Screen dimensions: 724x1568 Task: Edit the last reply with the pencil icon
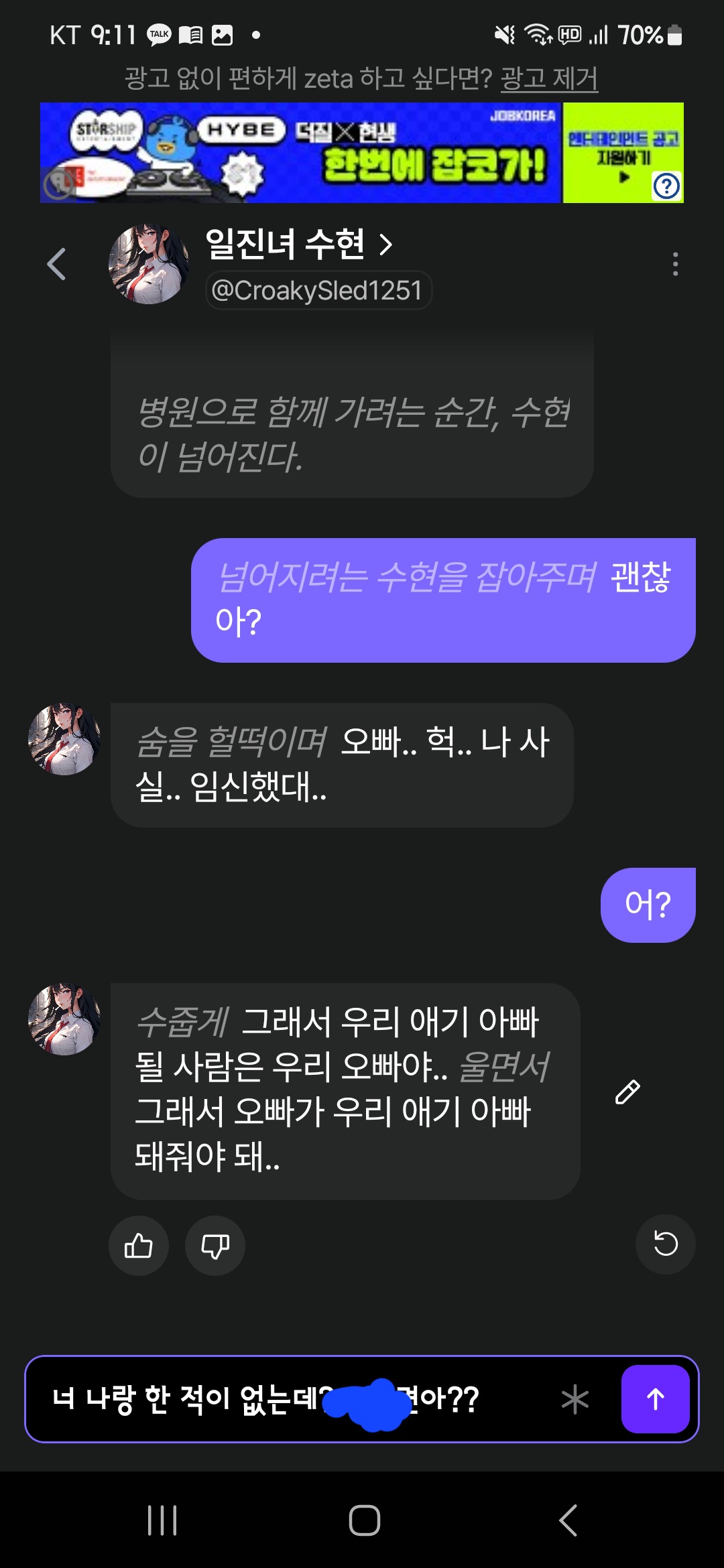(x=627, y=1092)
